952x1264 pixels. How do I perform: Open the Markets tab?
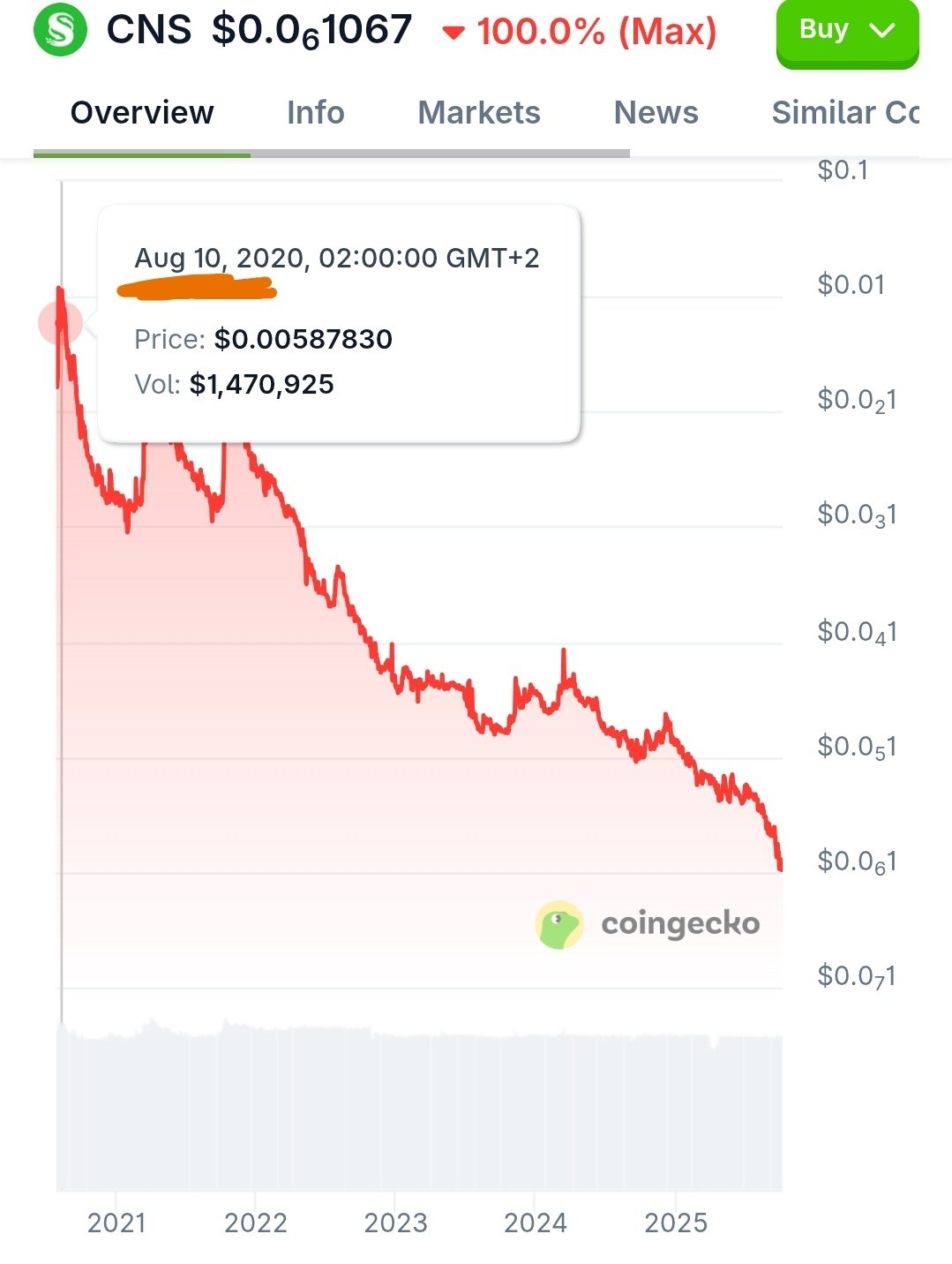(478, 113)
